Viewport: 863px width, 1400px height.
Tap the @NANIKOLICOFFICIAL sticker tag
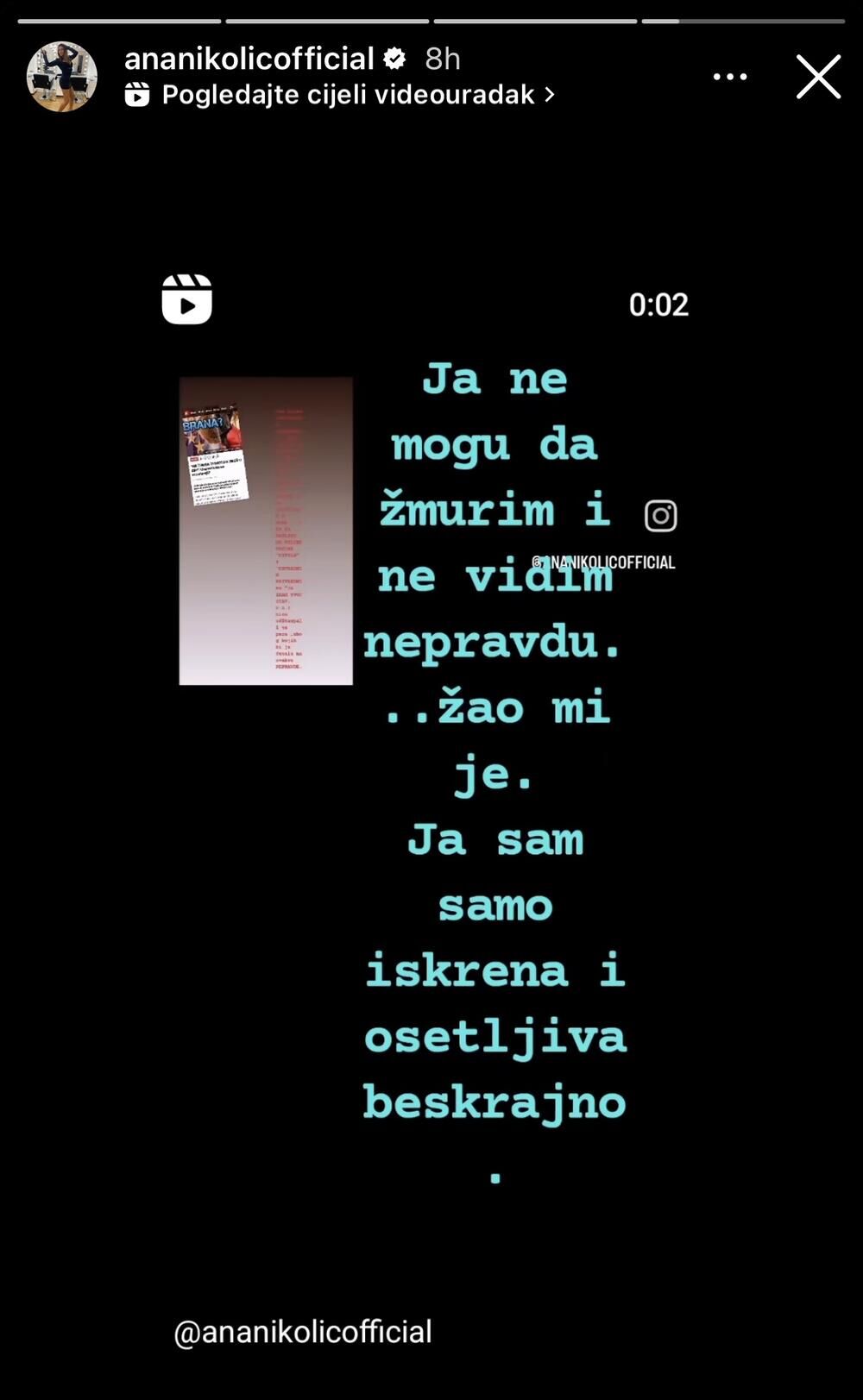604,561
